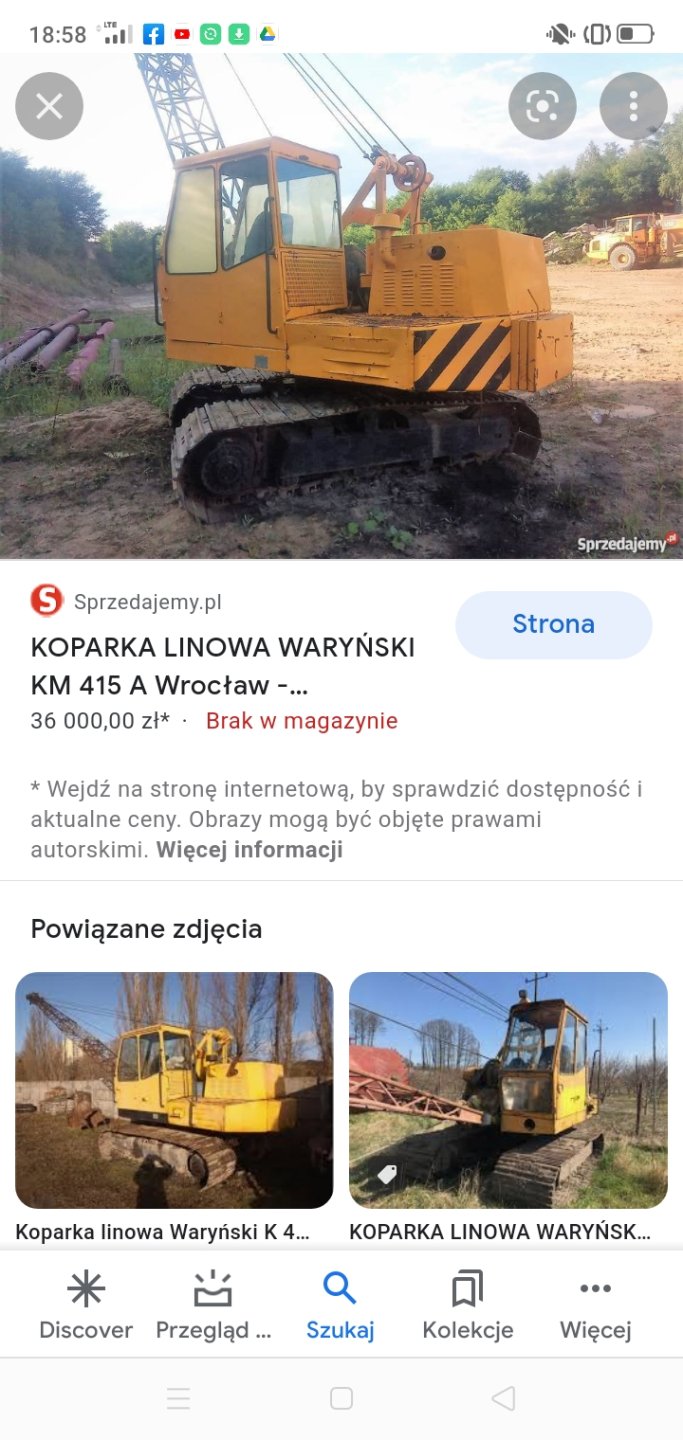This screenshot has width=683, height=1440.
Task: Switch to the Discover tab
Action: (x=86, y=1306)
